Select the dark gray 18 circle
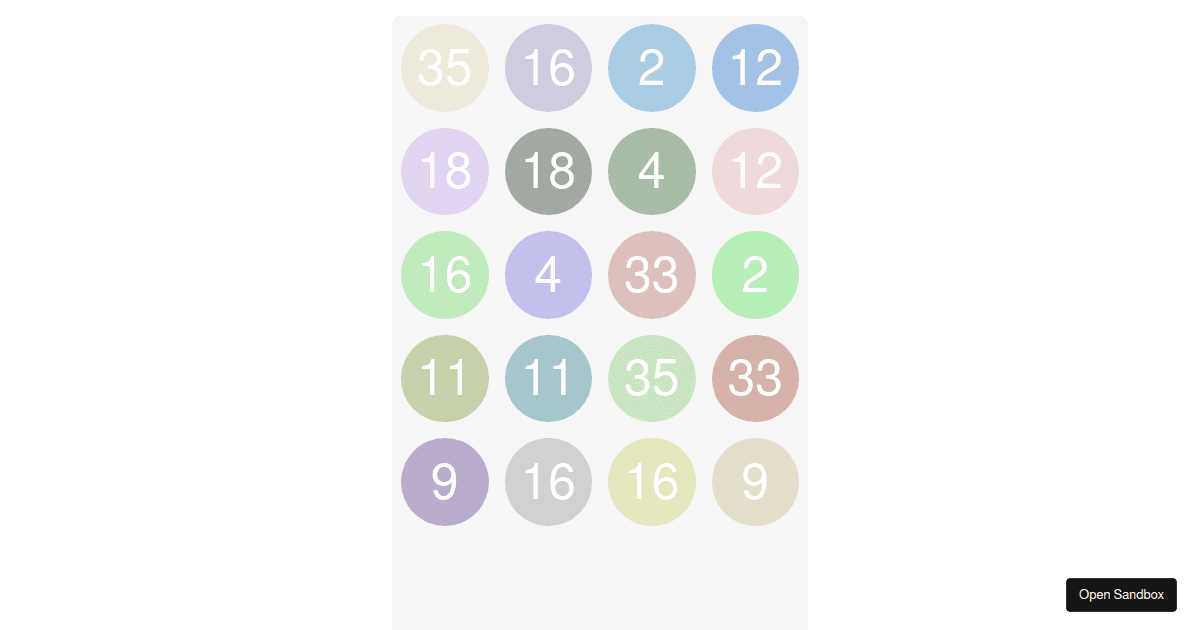This screenshot has height=630, width=1200. pos(548,171)
